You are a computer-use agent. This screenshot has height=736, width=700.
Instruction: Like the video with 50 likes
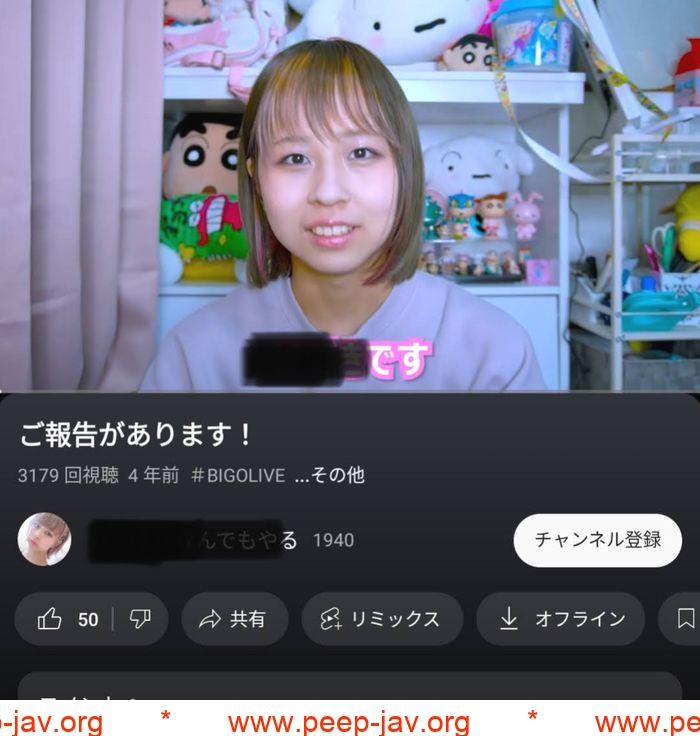pyautogui.click(x=66, y=619)
